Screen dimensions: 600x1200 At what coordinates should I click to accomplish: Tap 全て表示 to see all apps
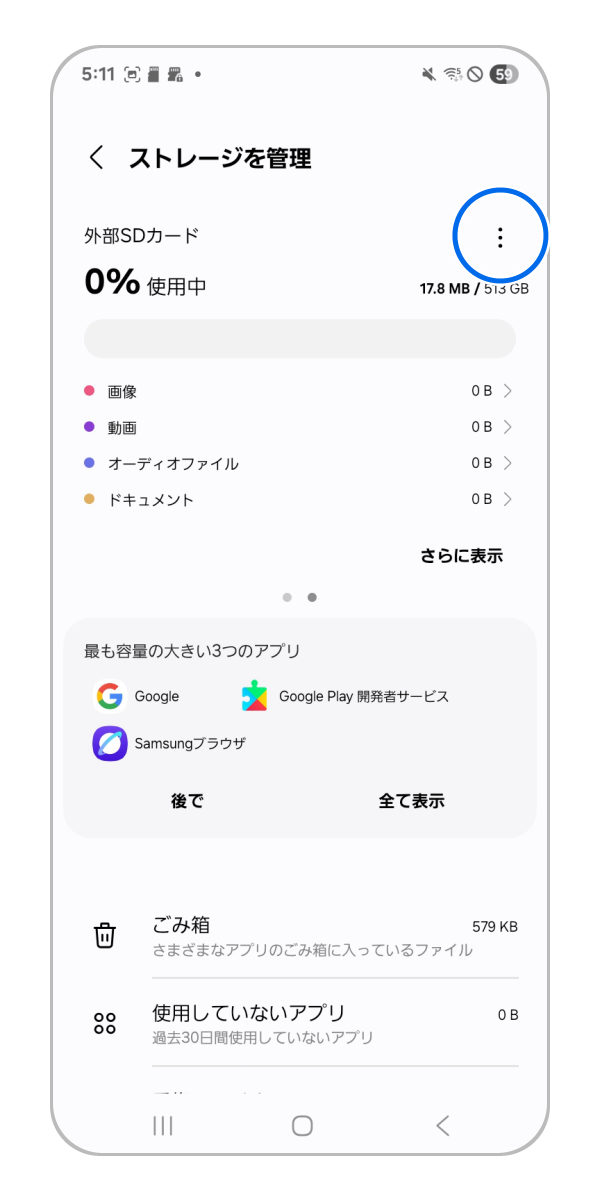pyautogui.click(x=411, y=801)
